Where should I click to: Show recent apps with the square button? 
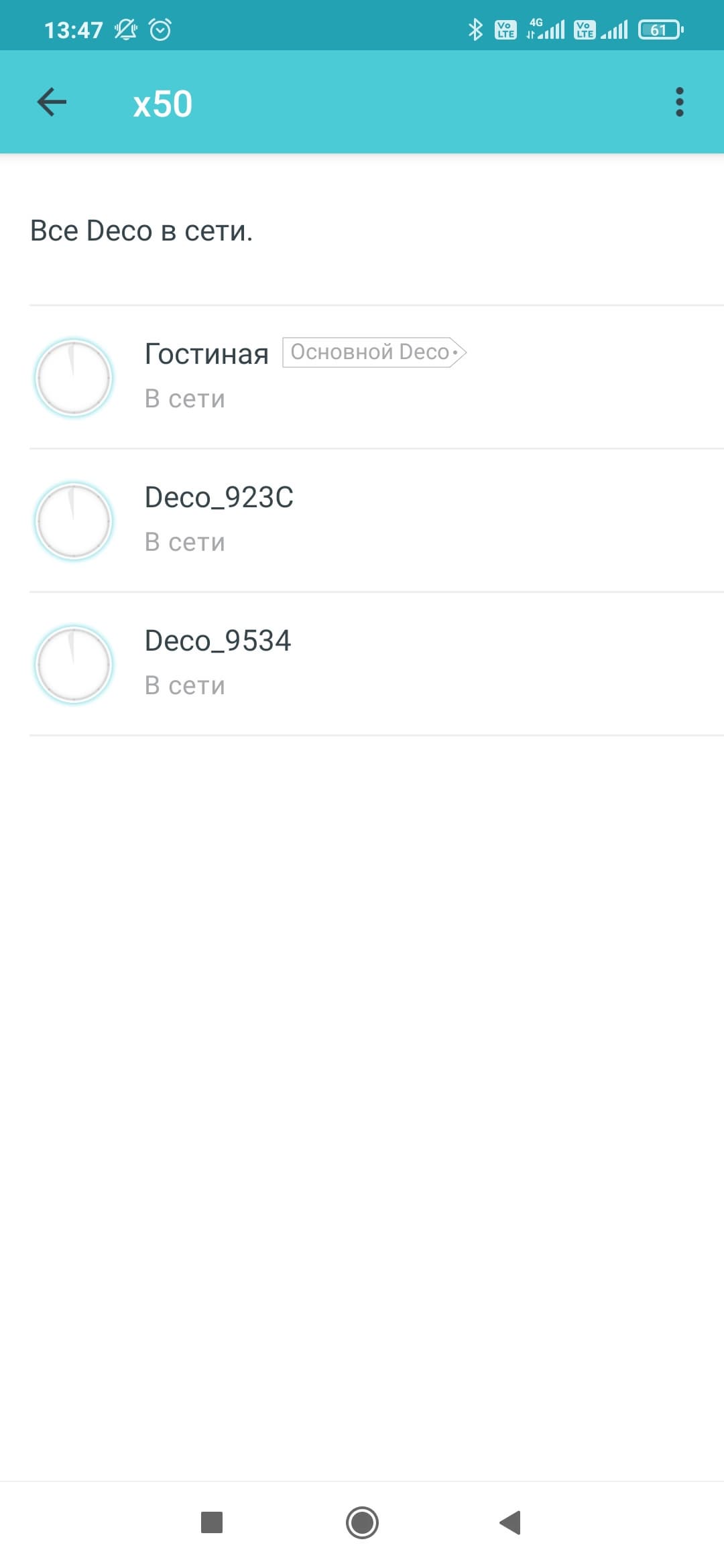212,1522
